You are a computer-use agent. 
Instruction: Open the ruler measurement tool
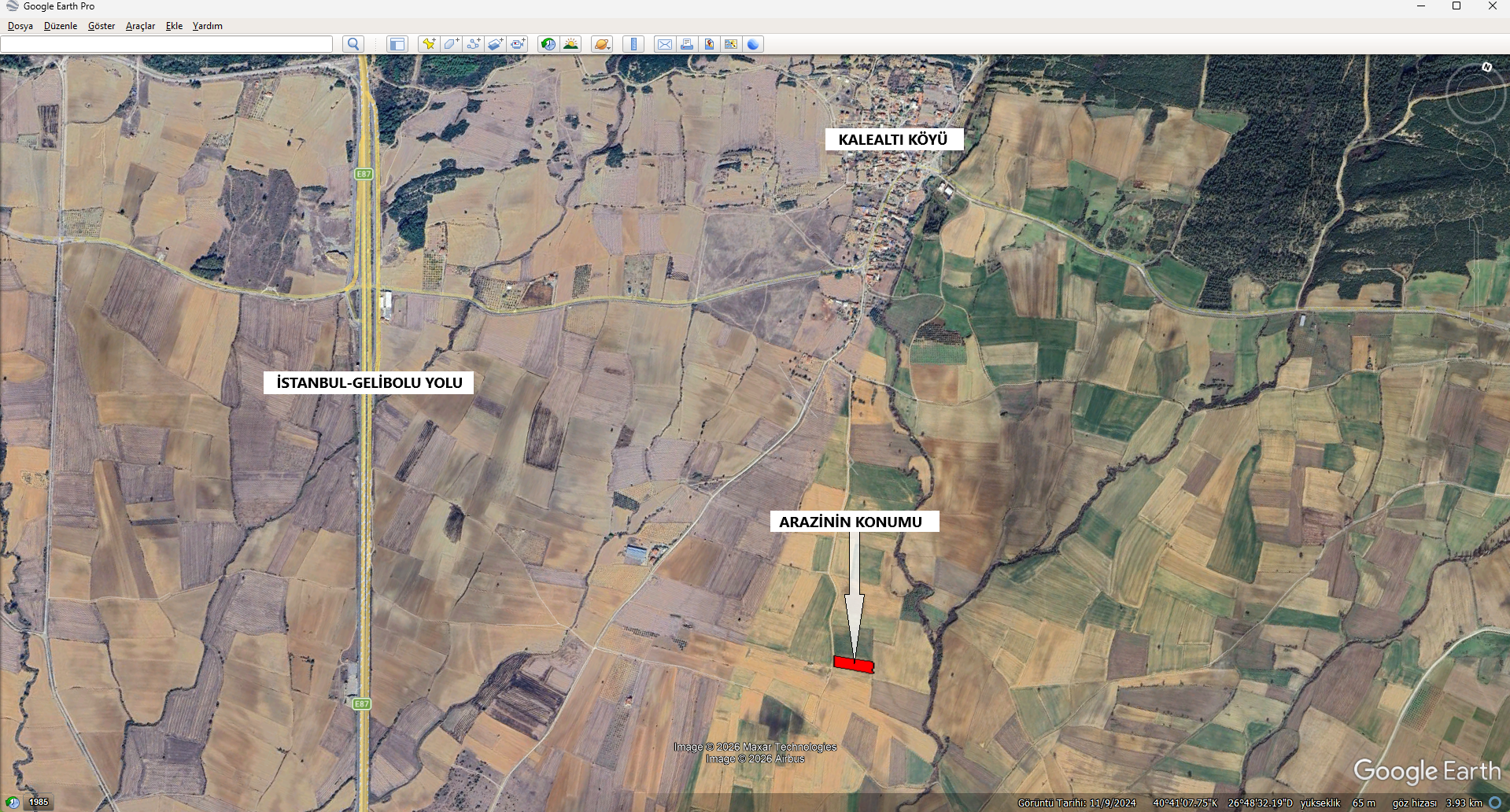click(x=633, y=44)
